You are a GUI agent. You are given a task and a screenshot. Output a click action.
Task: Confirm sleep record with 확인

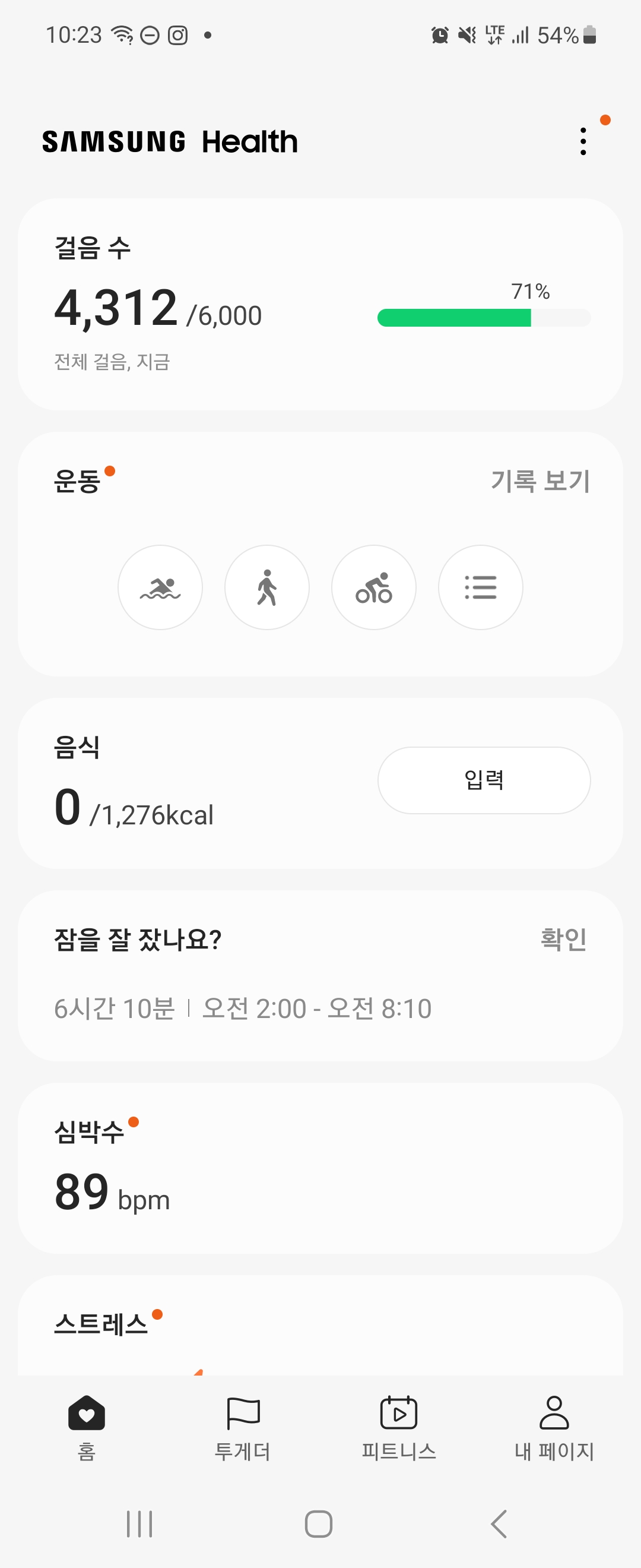[x=563, y=939]
